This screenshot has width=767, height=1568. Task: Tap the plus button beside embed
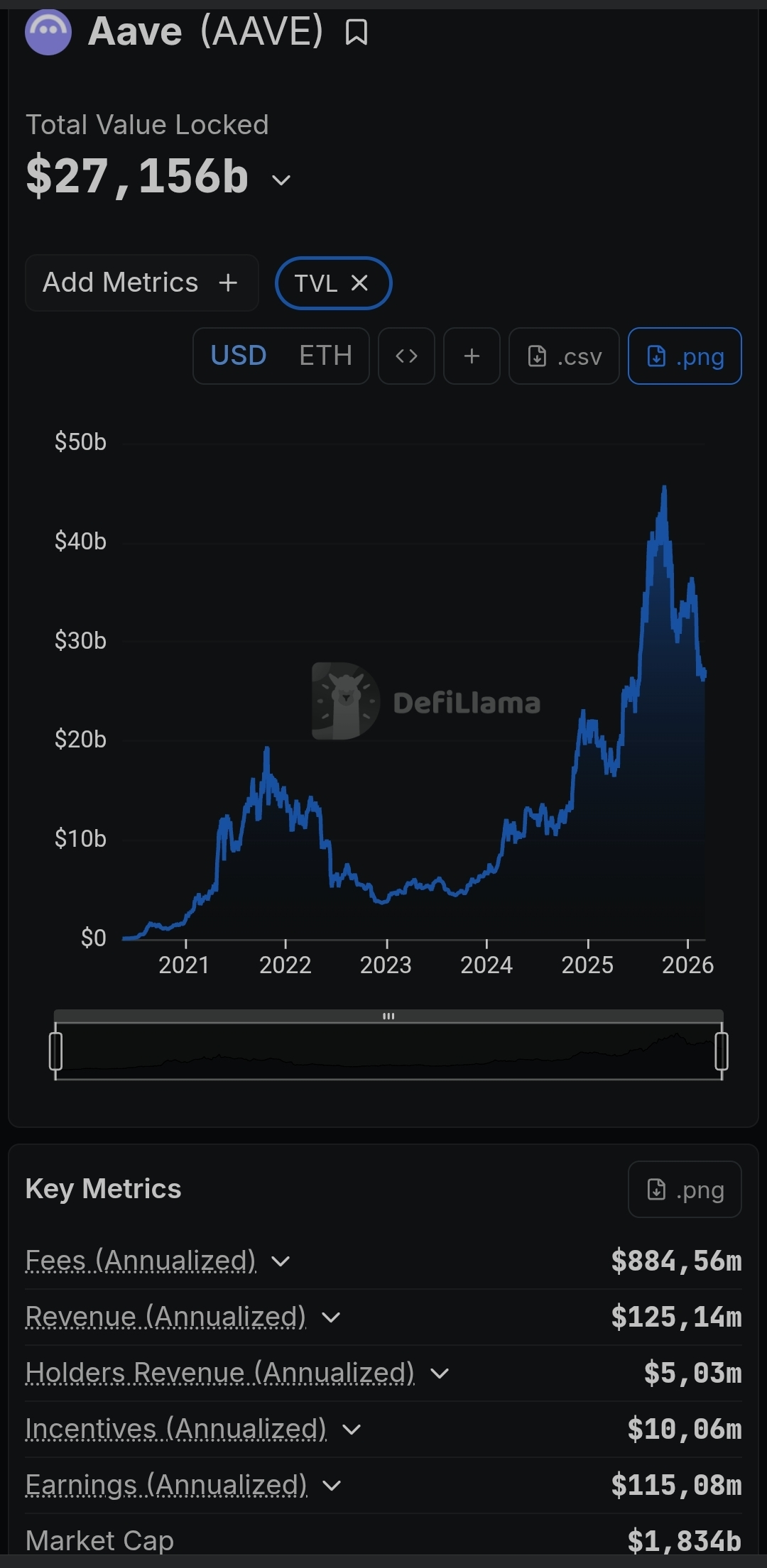point(472,356)
